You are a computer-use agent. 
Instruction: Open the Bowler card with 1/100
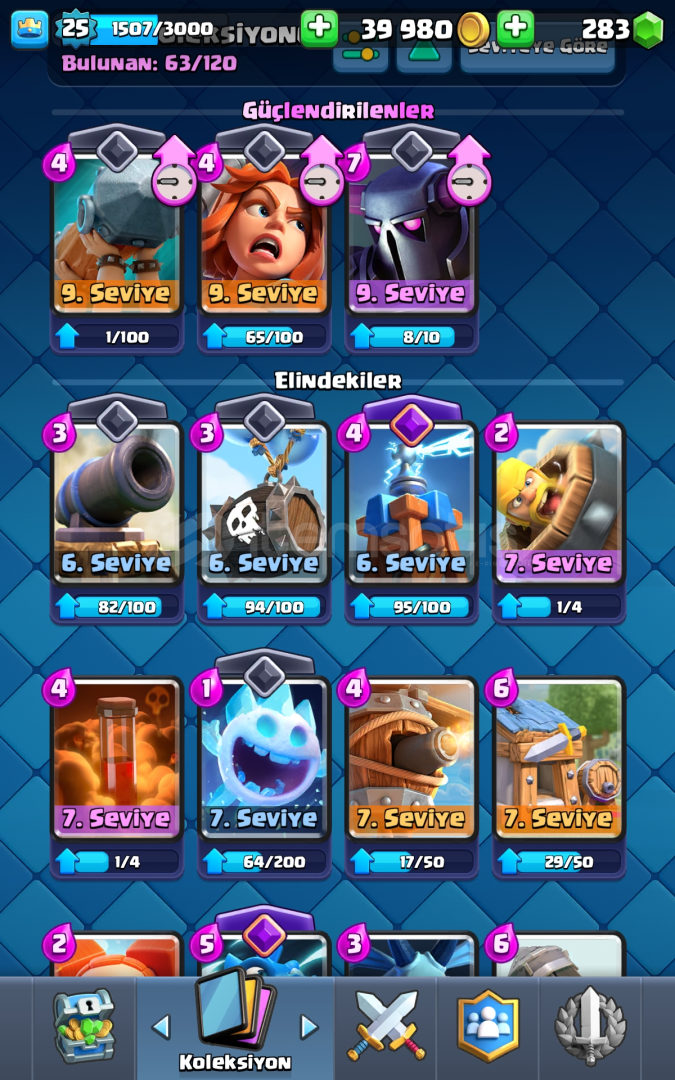117,240
